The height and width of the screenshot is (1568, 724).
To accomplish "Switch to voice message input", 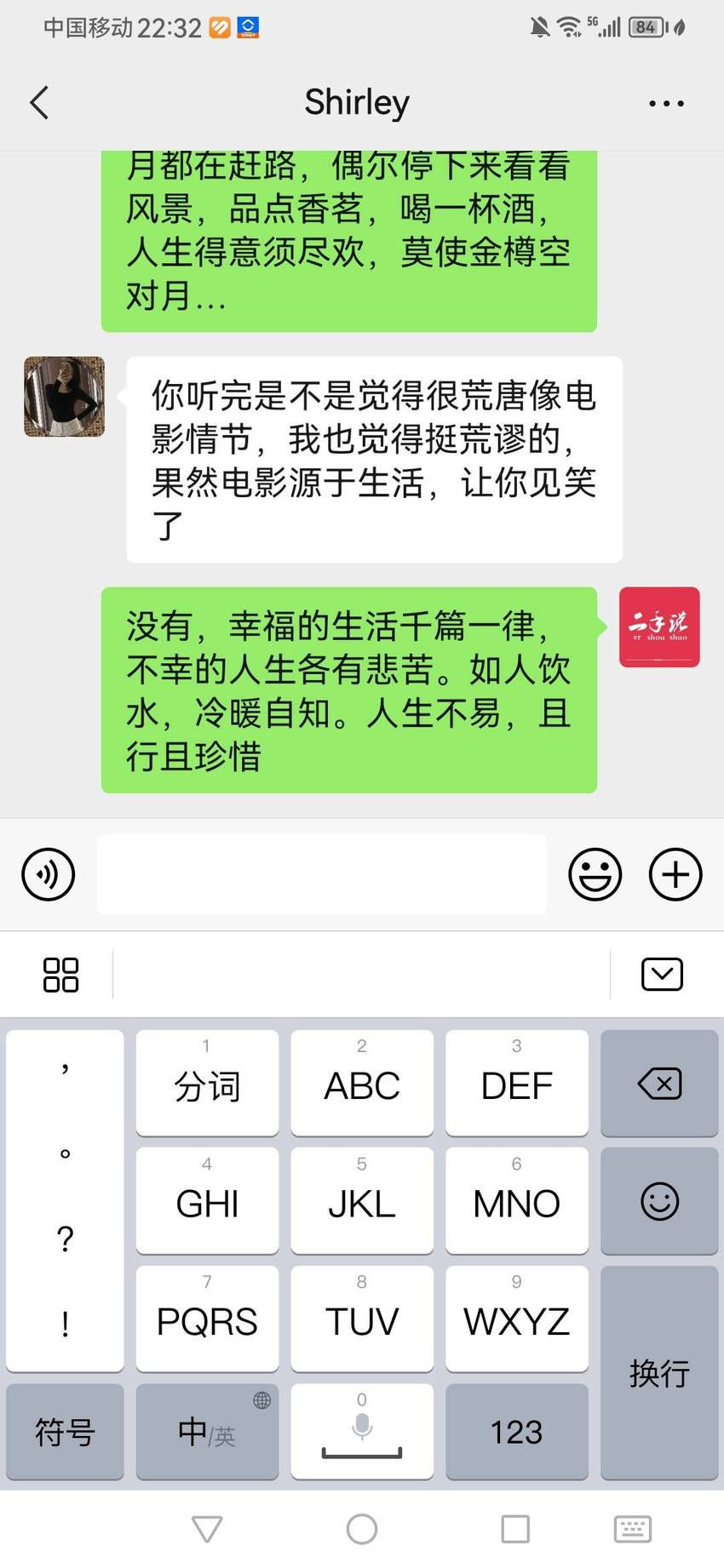I will (x=49, y=874).
